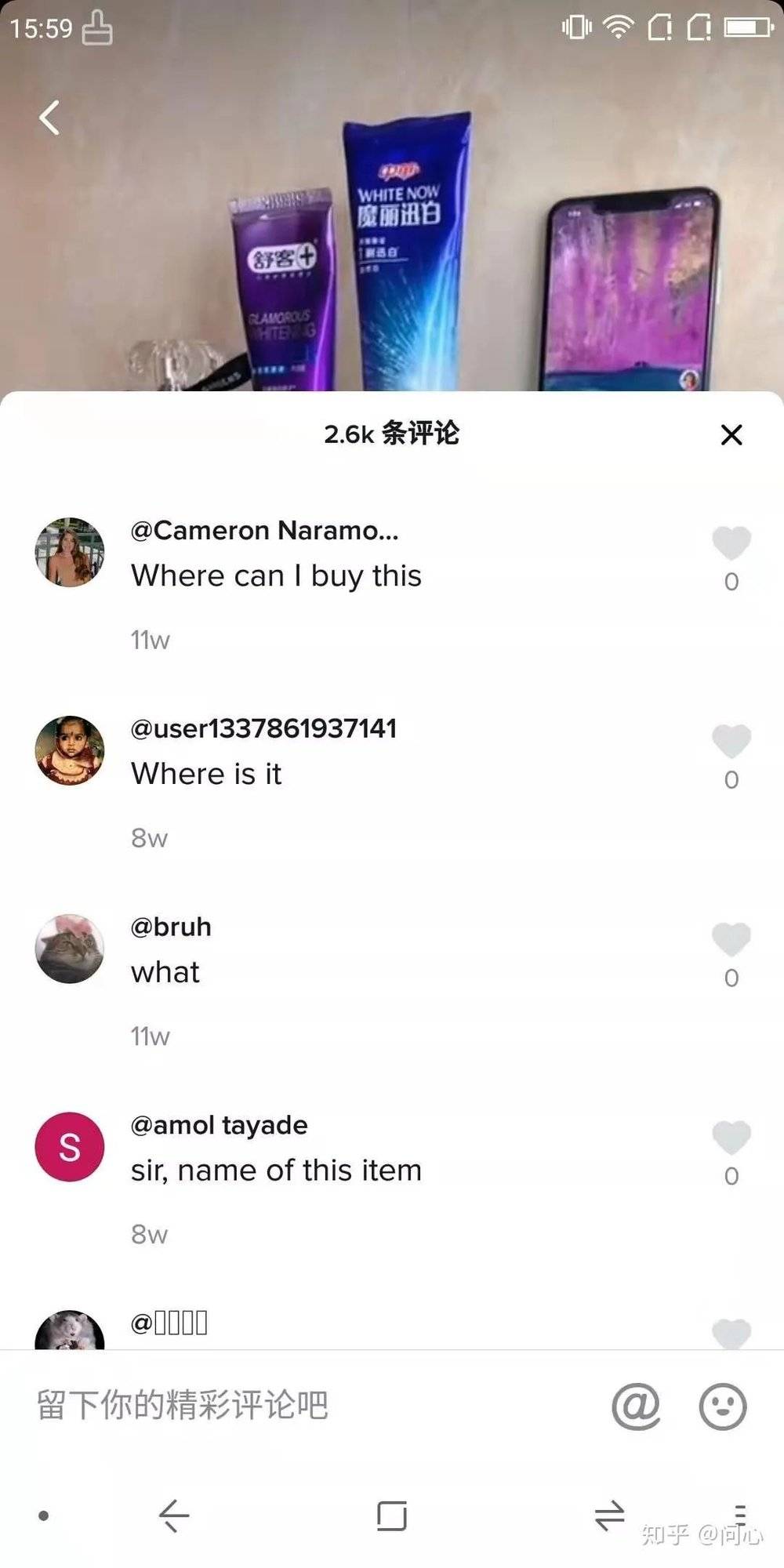
Task: Like Cameron Naramo's comment
Action: [731, 543]
